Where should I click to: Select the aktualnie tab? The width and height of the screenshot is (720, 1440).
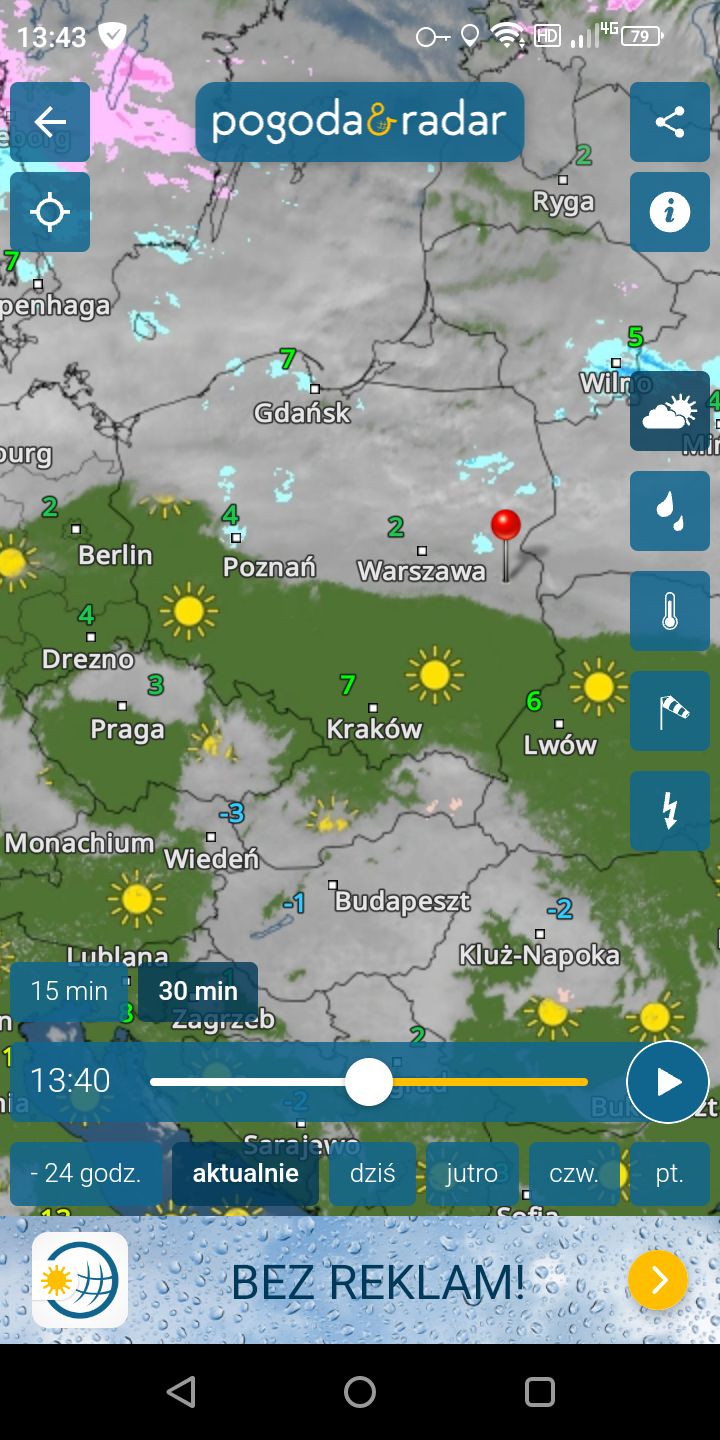246,1173
